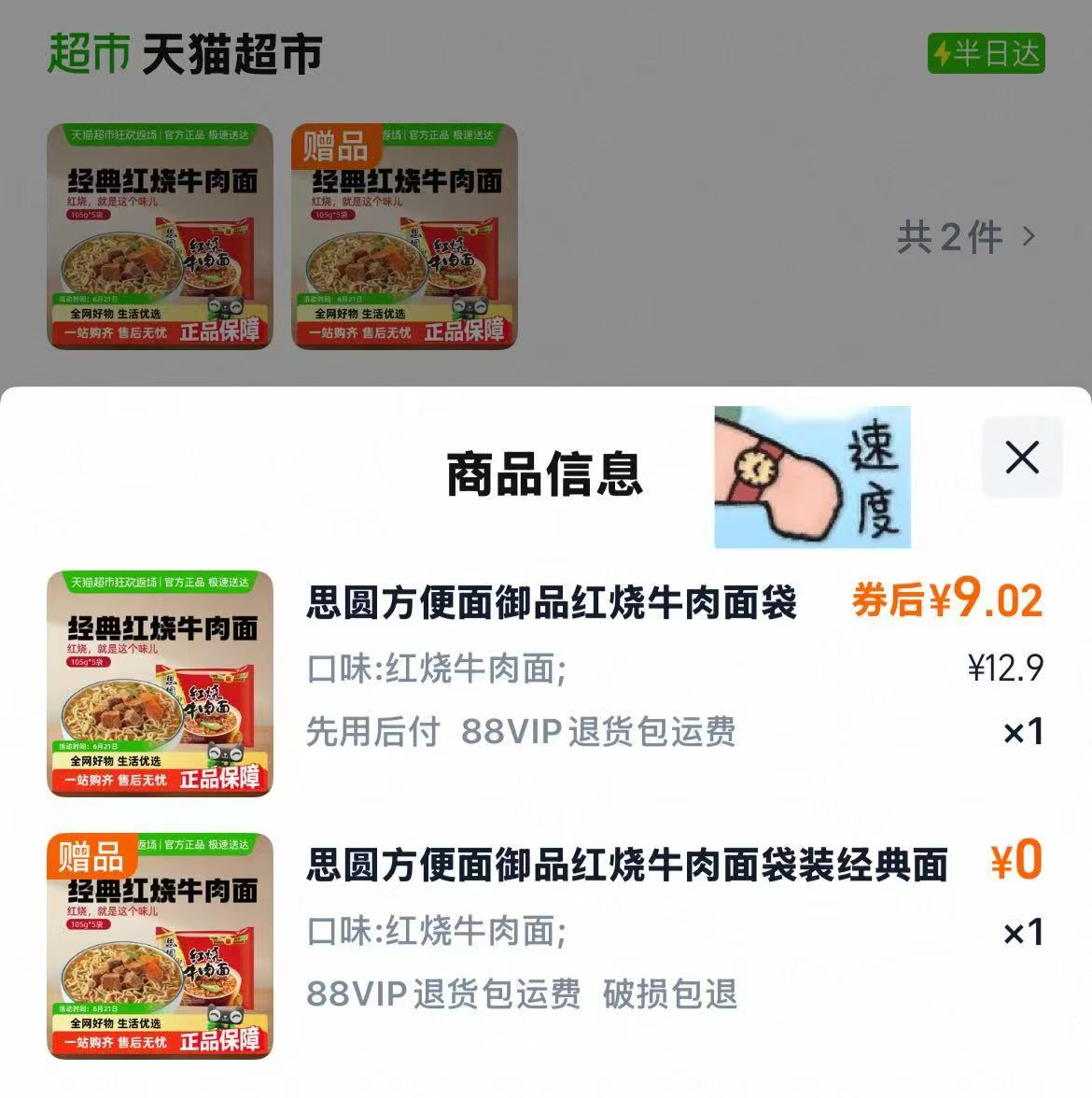Open store page via 天猫超市 title
This screenshot has height=1098, width=1092.
231,56
